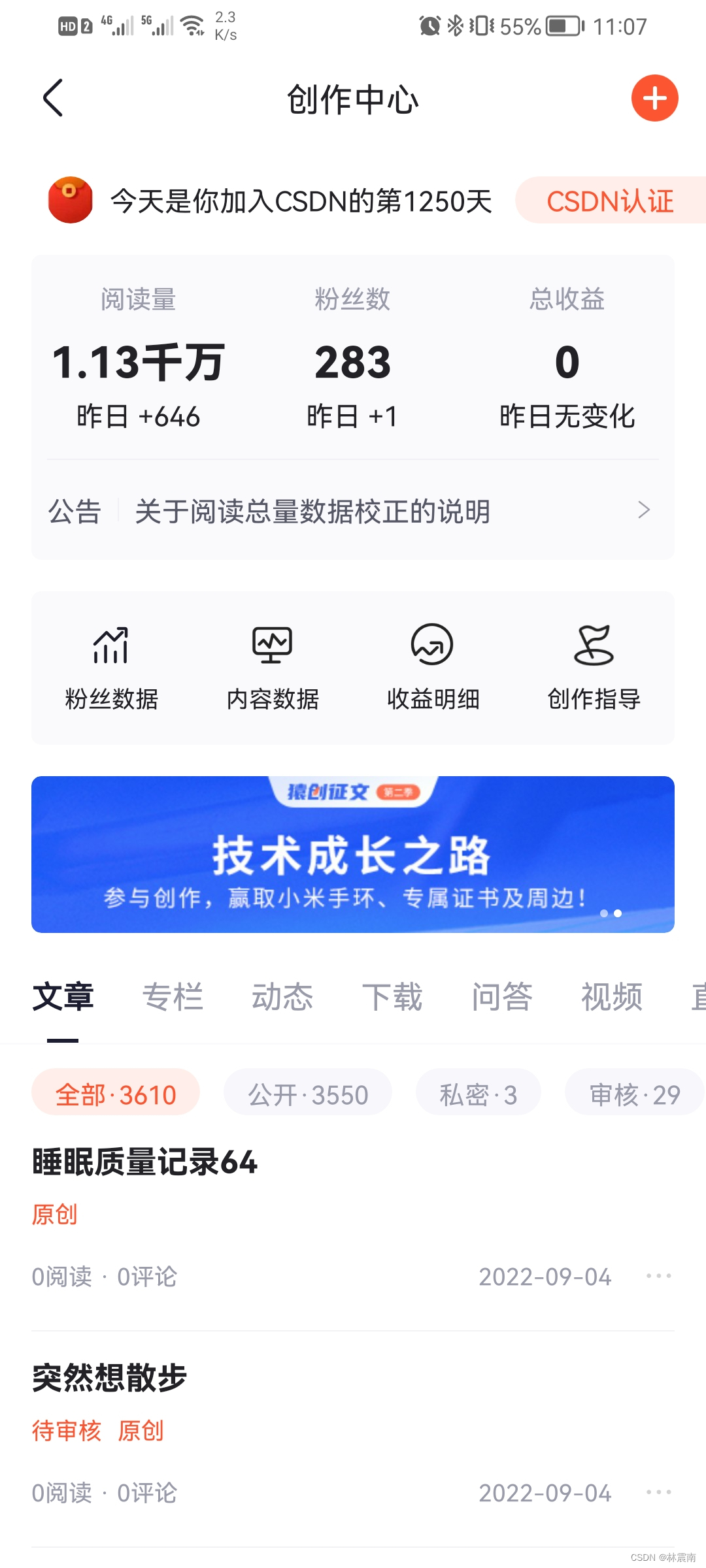The image size is (706, 1568).
Task: Open 创作指导 creation guide
Action: point(594,668)
